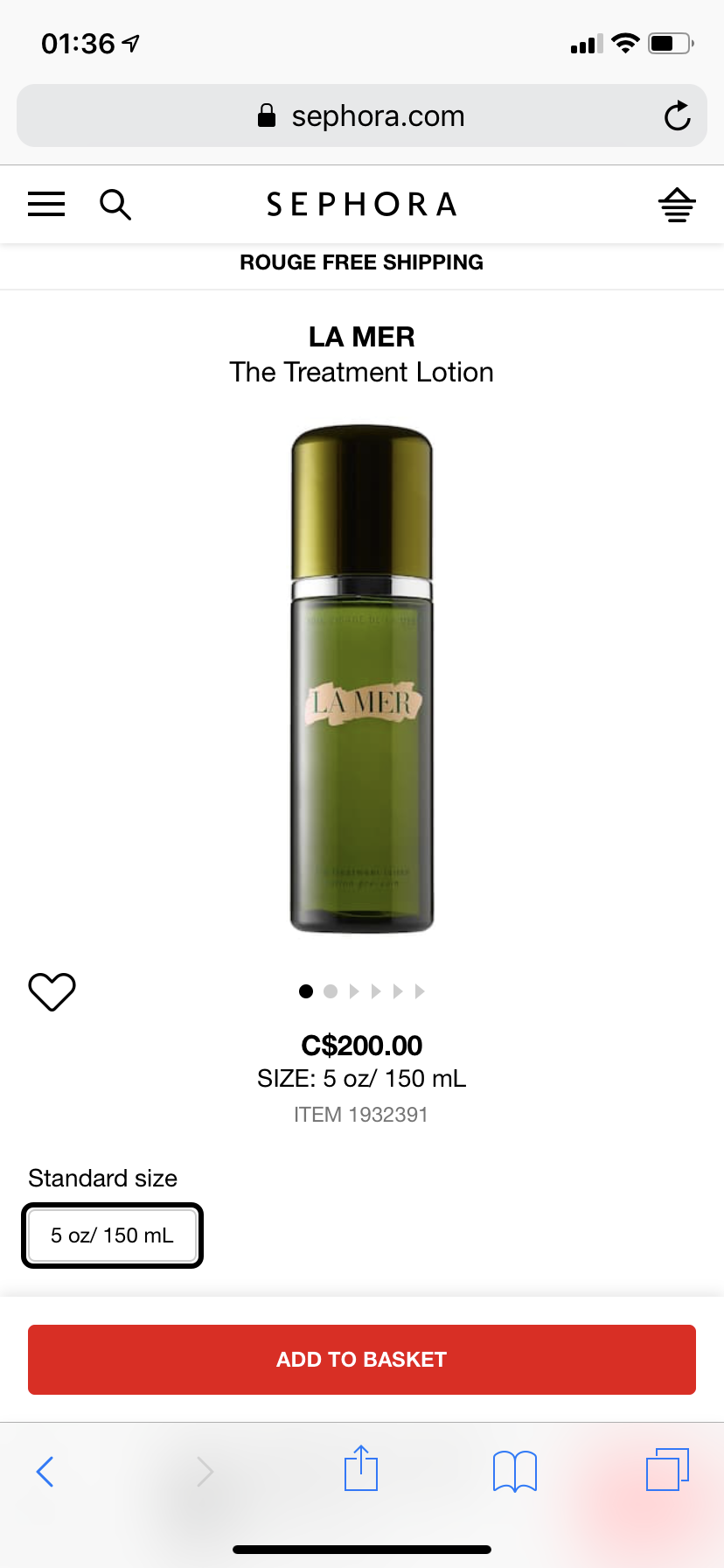Viewport: 724px width, 1568px height.
Task: Open Safari bookmarks
Action: coord(515,1471)
